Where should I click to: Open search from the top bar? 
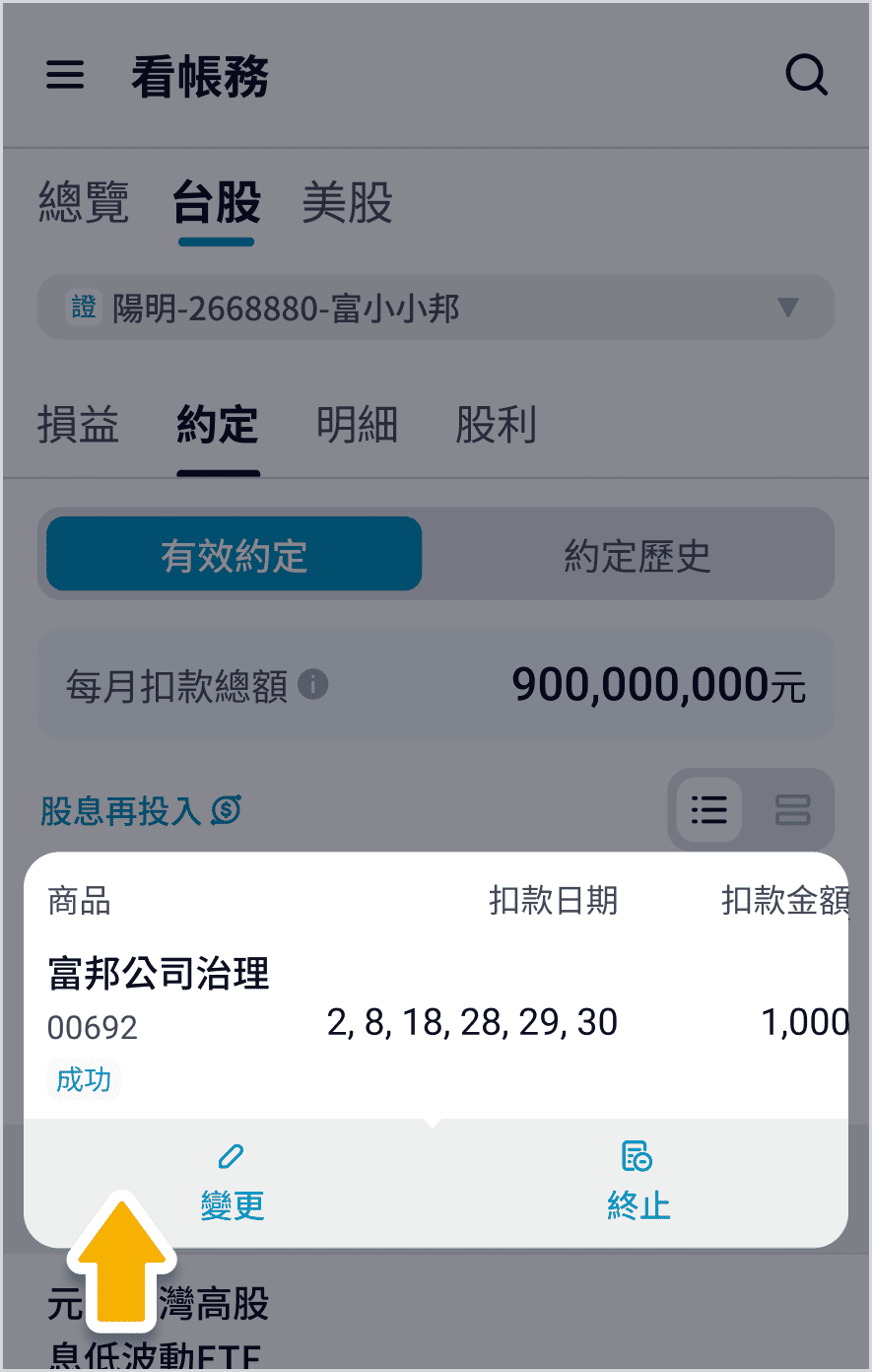click(806, 75)
